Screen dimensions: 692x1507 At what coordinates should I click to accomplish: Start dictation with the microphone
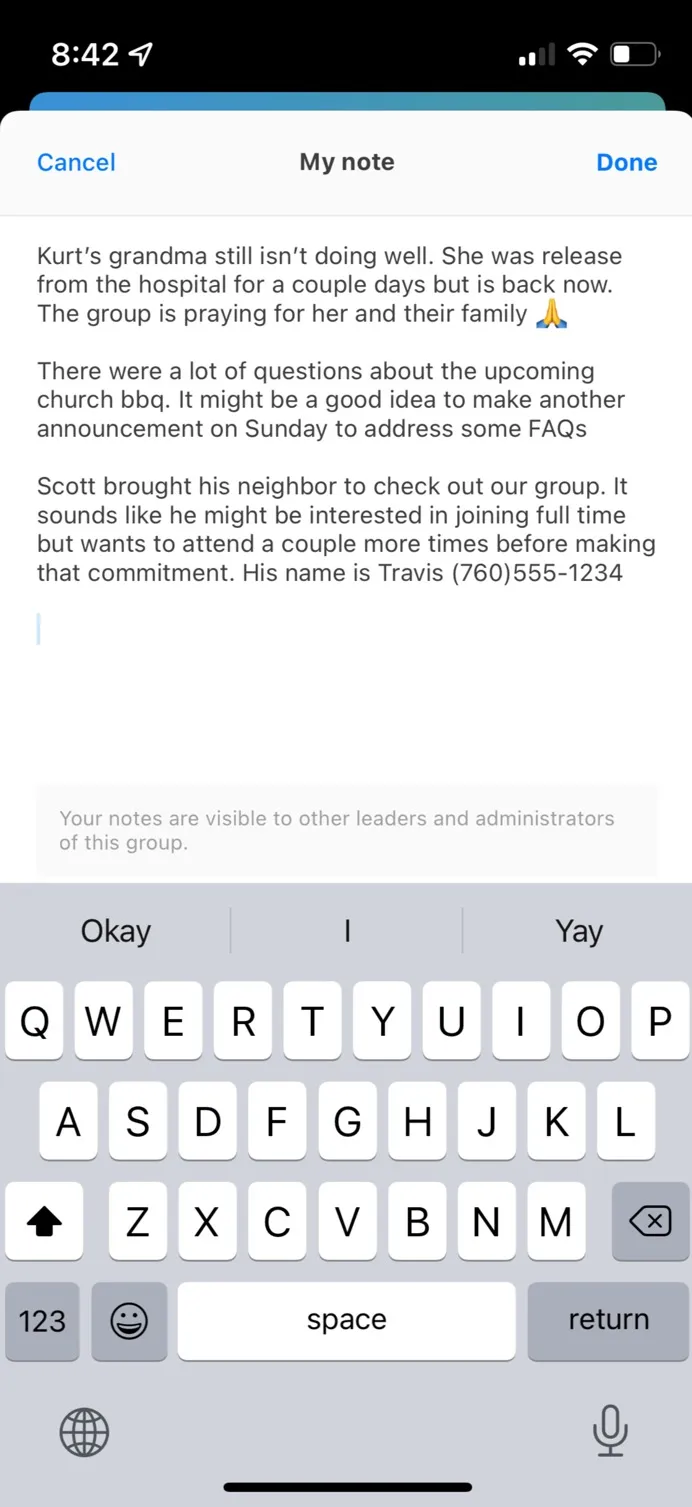(609, 1432)
